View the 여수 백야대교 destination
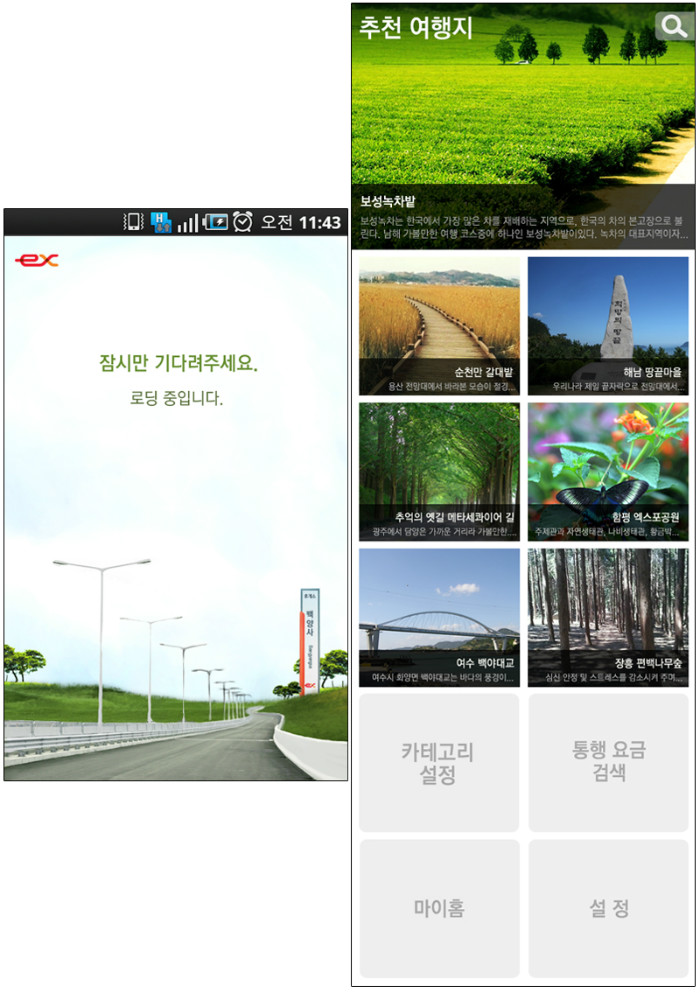The height and width of the screenshot is (993, 700). (x=439, y=616)
